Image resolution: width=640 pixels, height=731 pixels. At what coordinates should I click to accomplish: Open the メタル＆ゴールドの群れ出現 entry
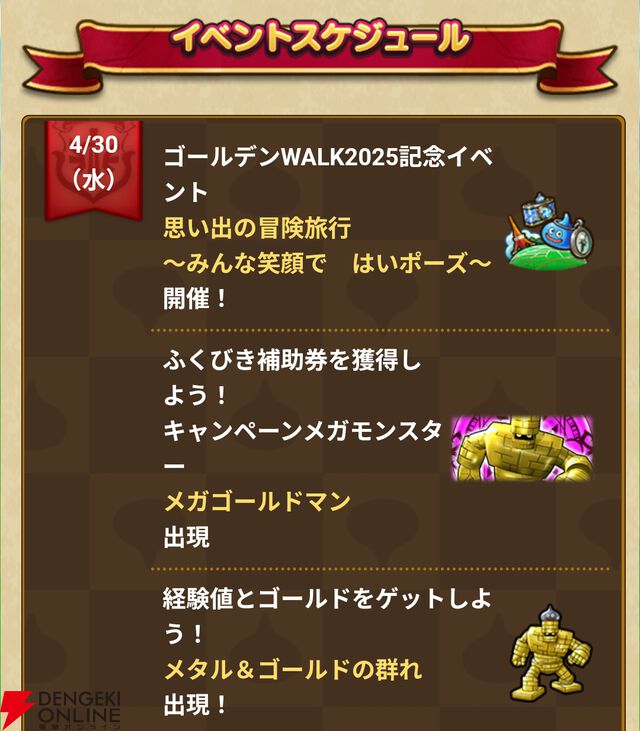click(x=330, y=651)
